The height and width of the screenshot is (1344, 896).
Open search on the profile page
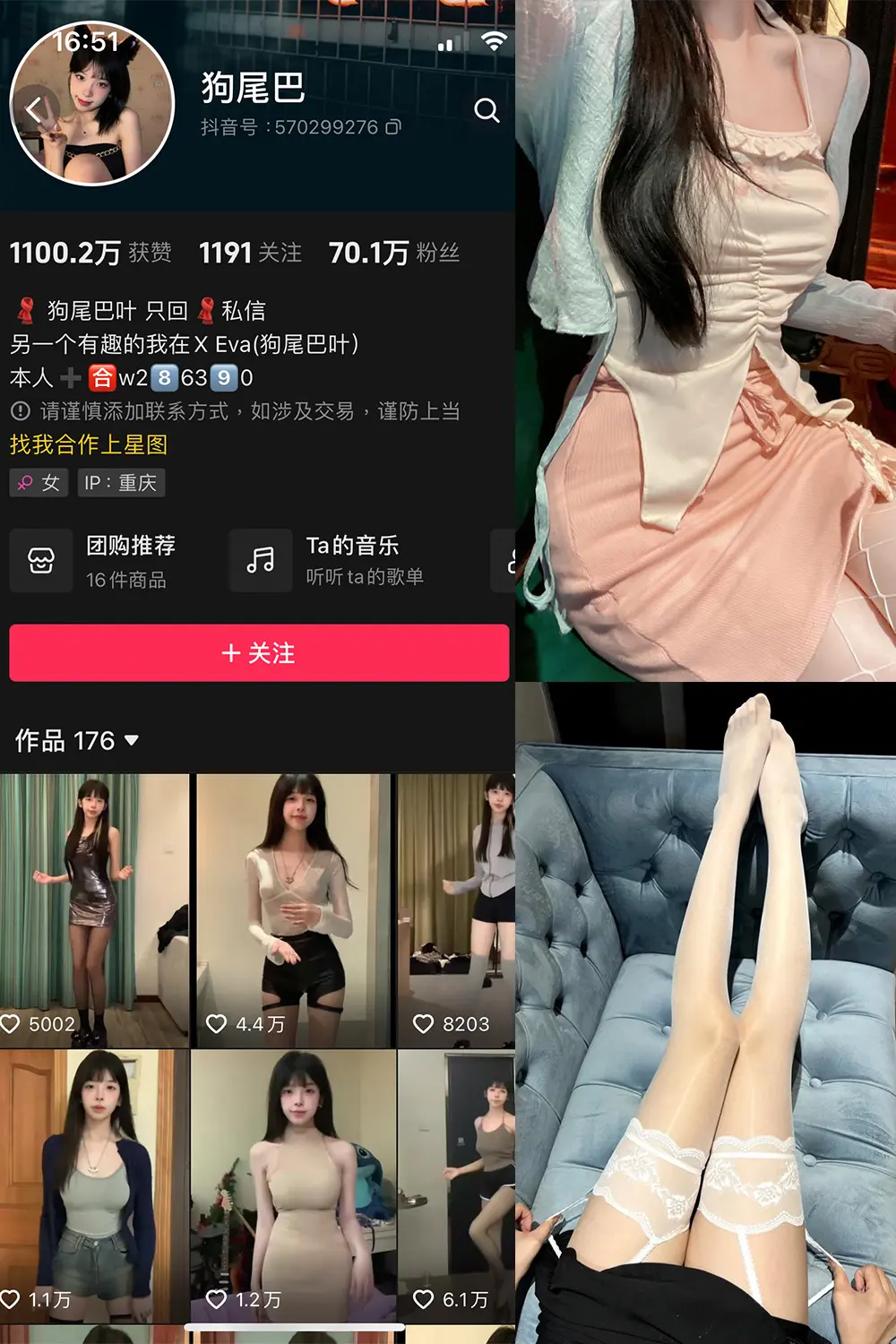pos(487,110)
